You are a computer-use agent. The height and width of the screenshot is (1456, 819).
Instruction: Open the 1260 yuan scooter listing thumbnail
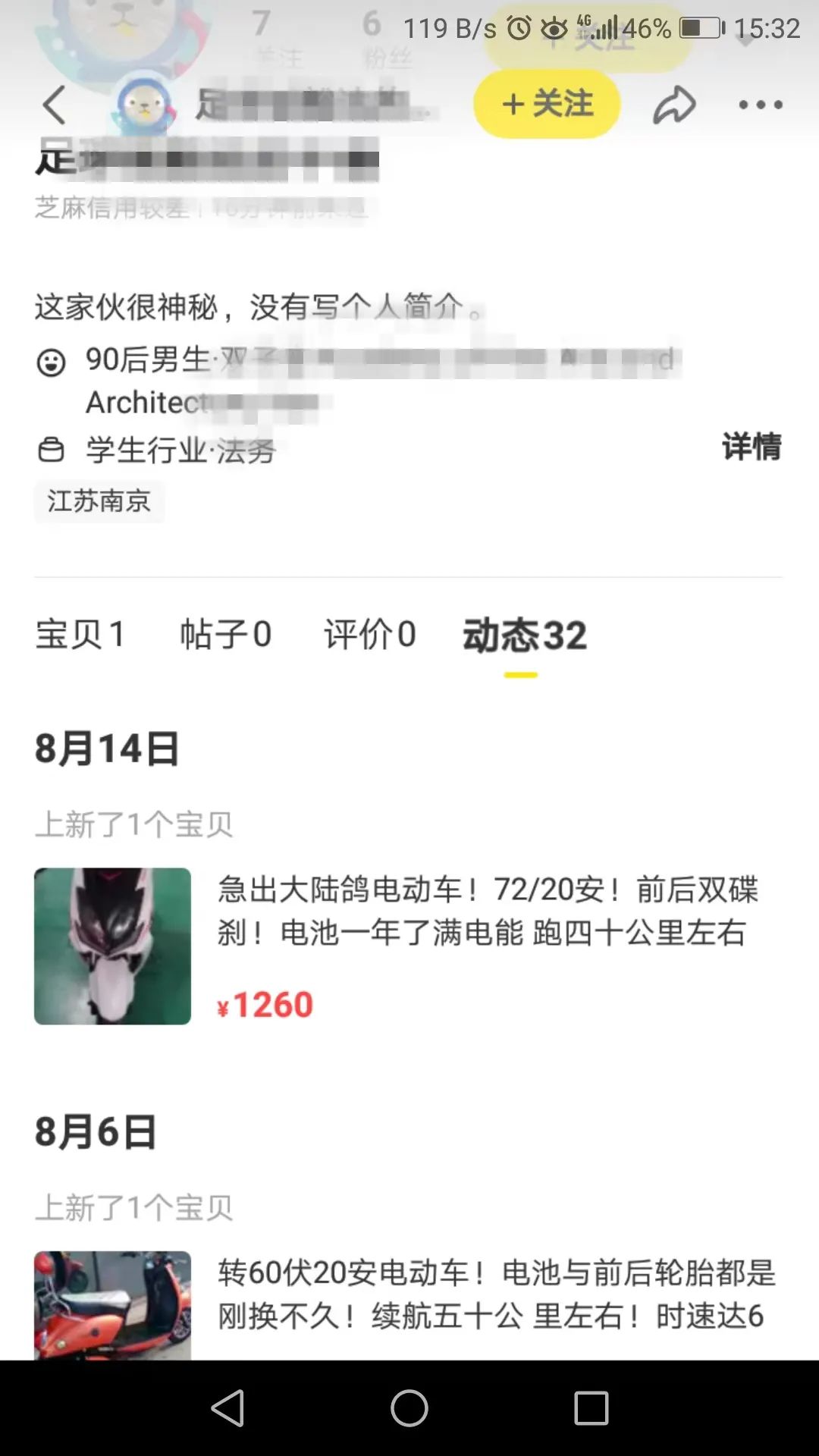pos(111,946)
